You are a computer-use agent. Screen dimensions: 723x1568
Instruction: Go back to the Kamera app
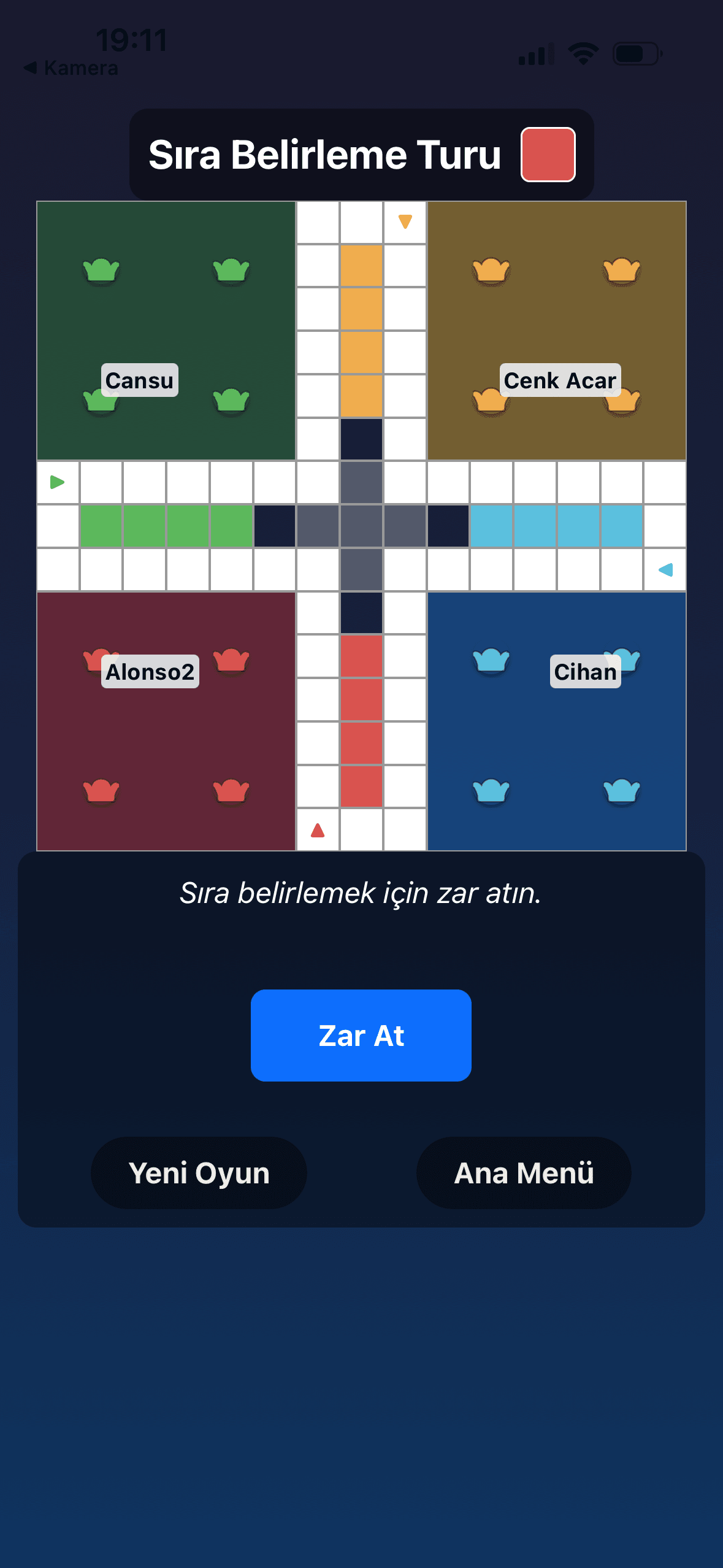coord(71,67)
